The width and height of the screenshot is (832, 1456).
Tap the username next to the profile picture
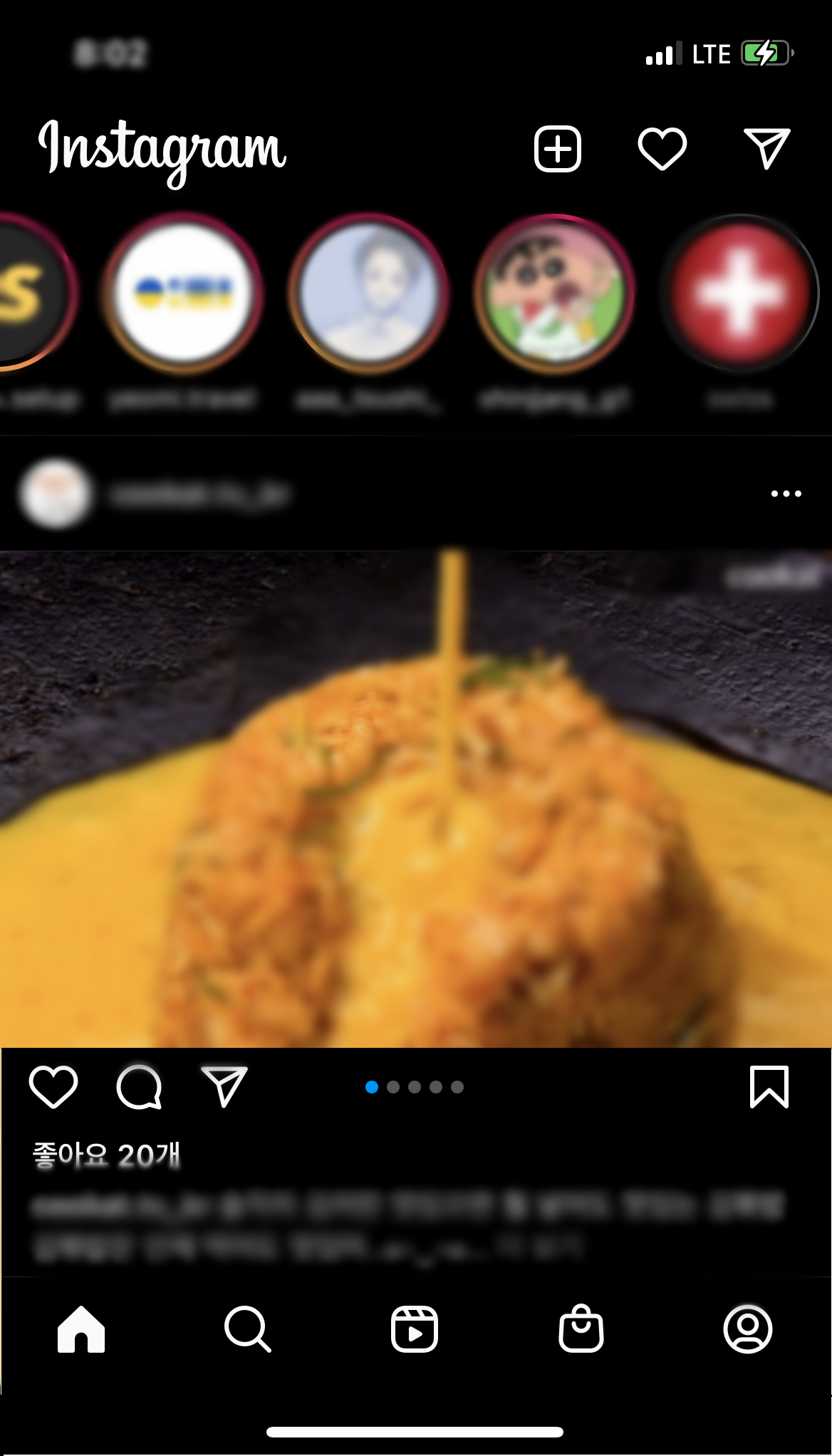point(199,493)
